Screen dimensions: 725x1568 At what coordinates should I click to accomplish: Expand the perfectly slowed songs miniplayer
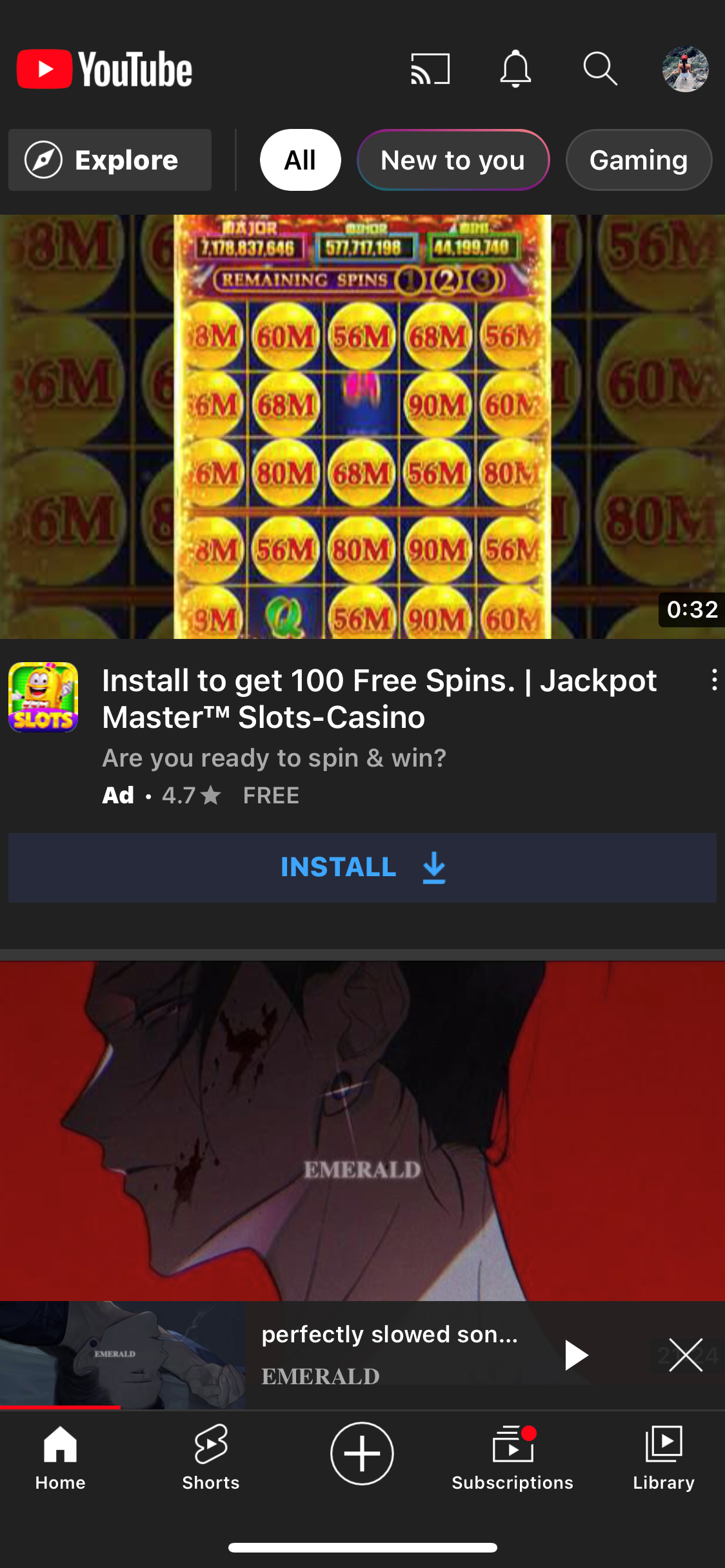point(390,1353)
